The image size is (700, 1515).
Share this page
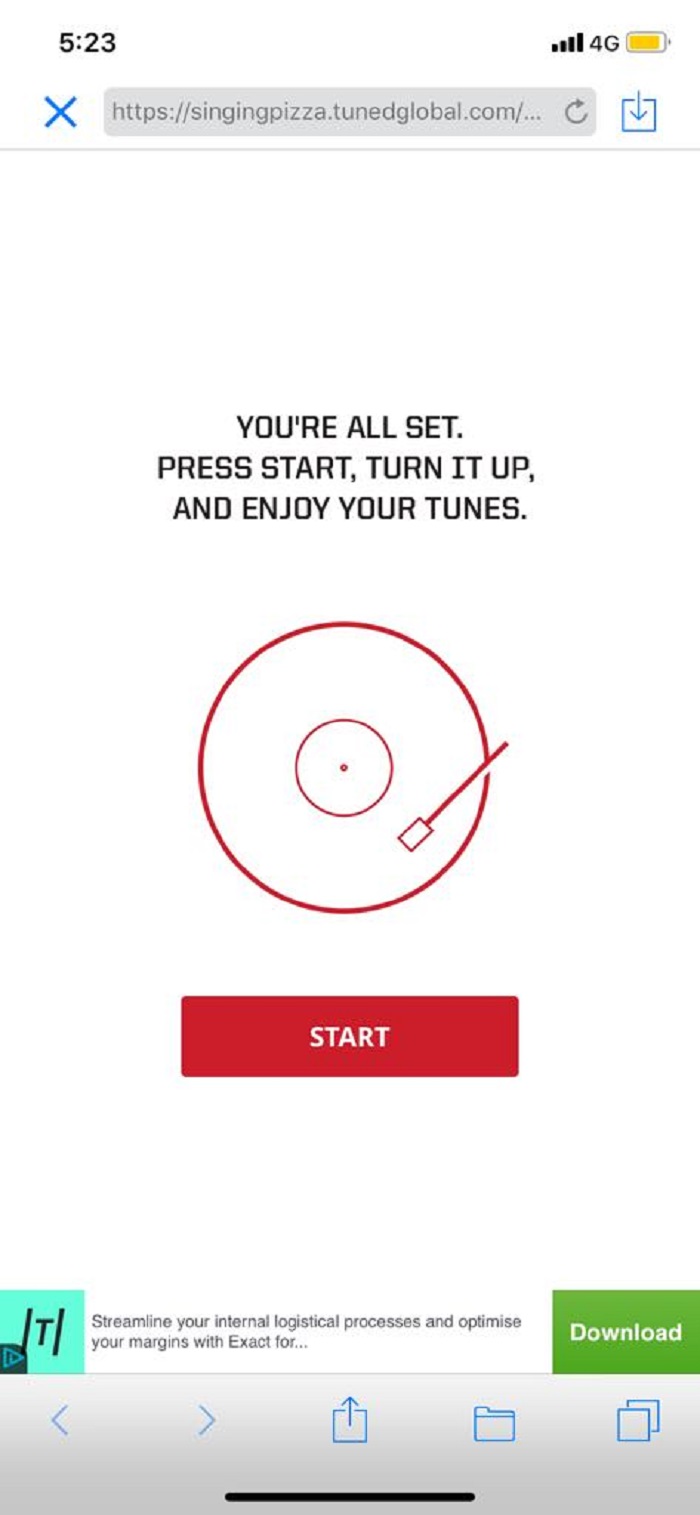[x=350, y=1420]
